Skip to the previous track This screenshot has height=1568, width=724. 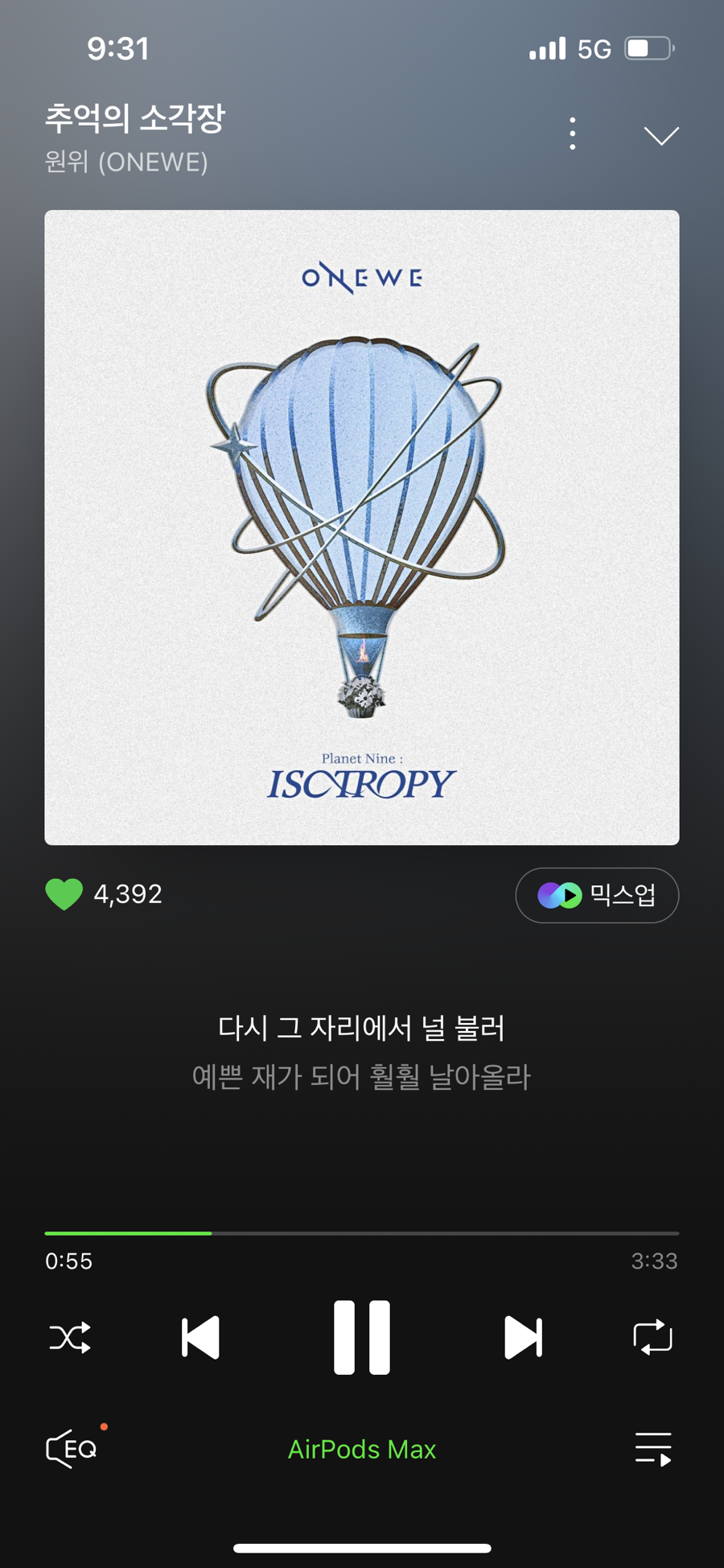point(200,1338)
